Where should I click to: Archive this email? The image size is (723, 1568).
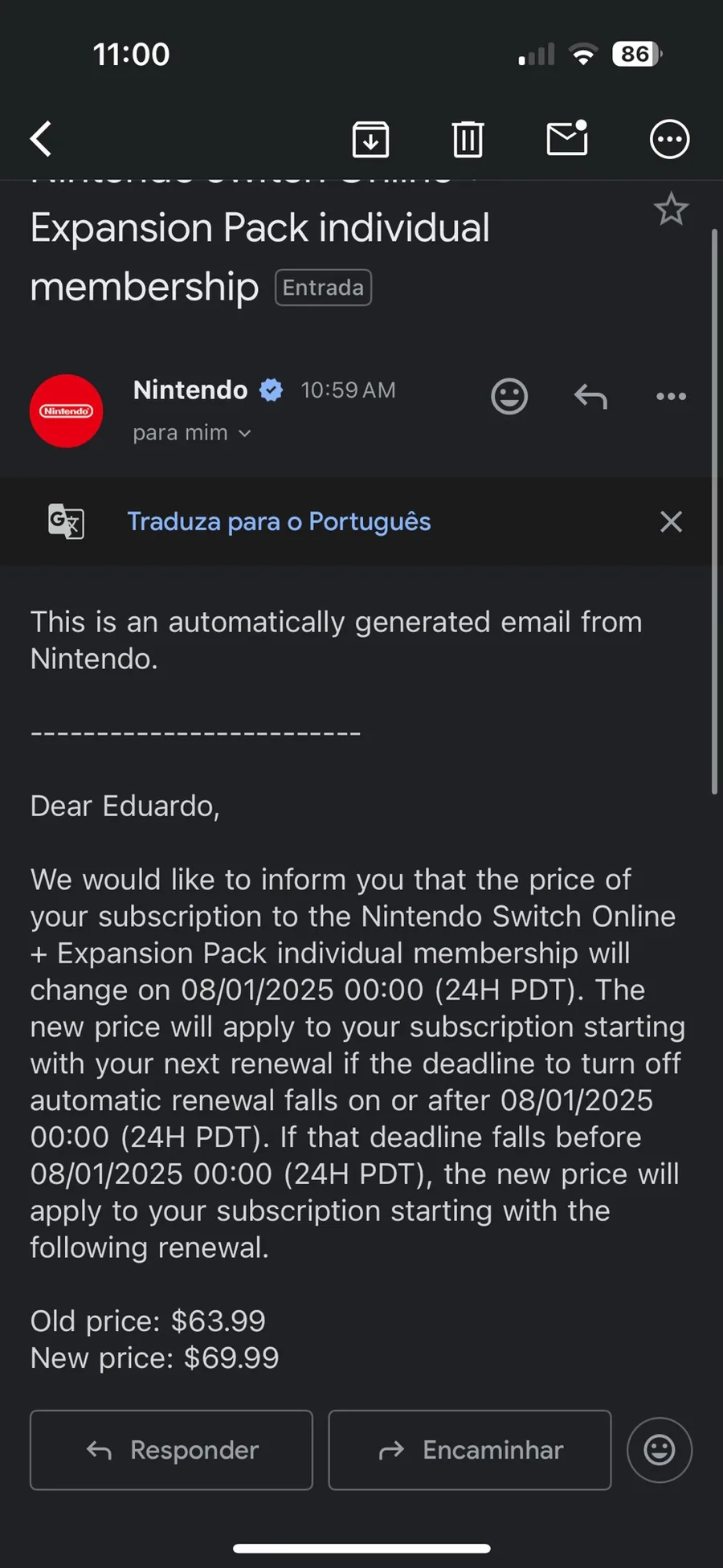[370, 139]
